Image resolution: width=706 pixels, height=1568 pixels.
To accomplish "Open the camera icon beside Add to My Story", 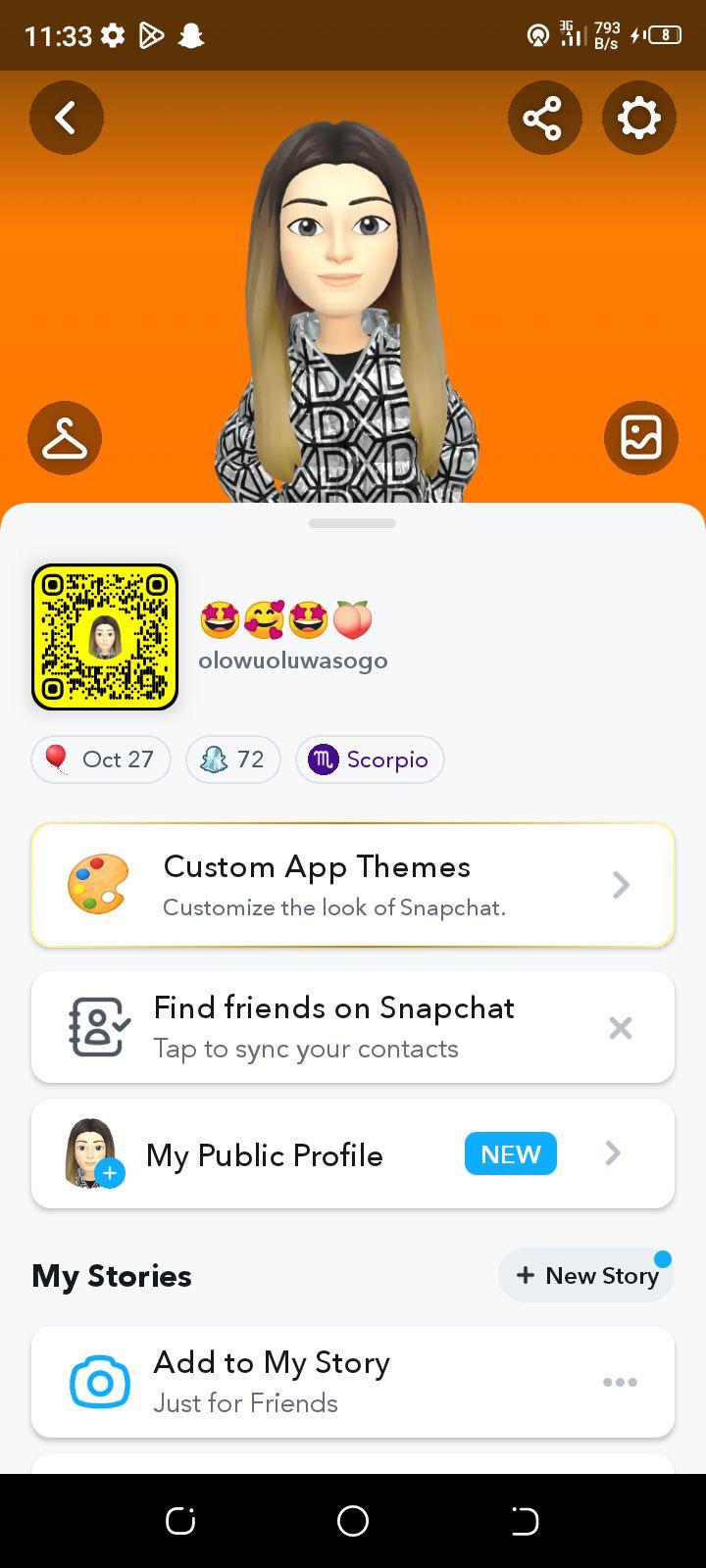I will pyautogui.click(x=99, y=1382).
